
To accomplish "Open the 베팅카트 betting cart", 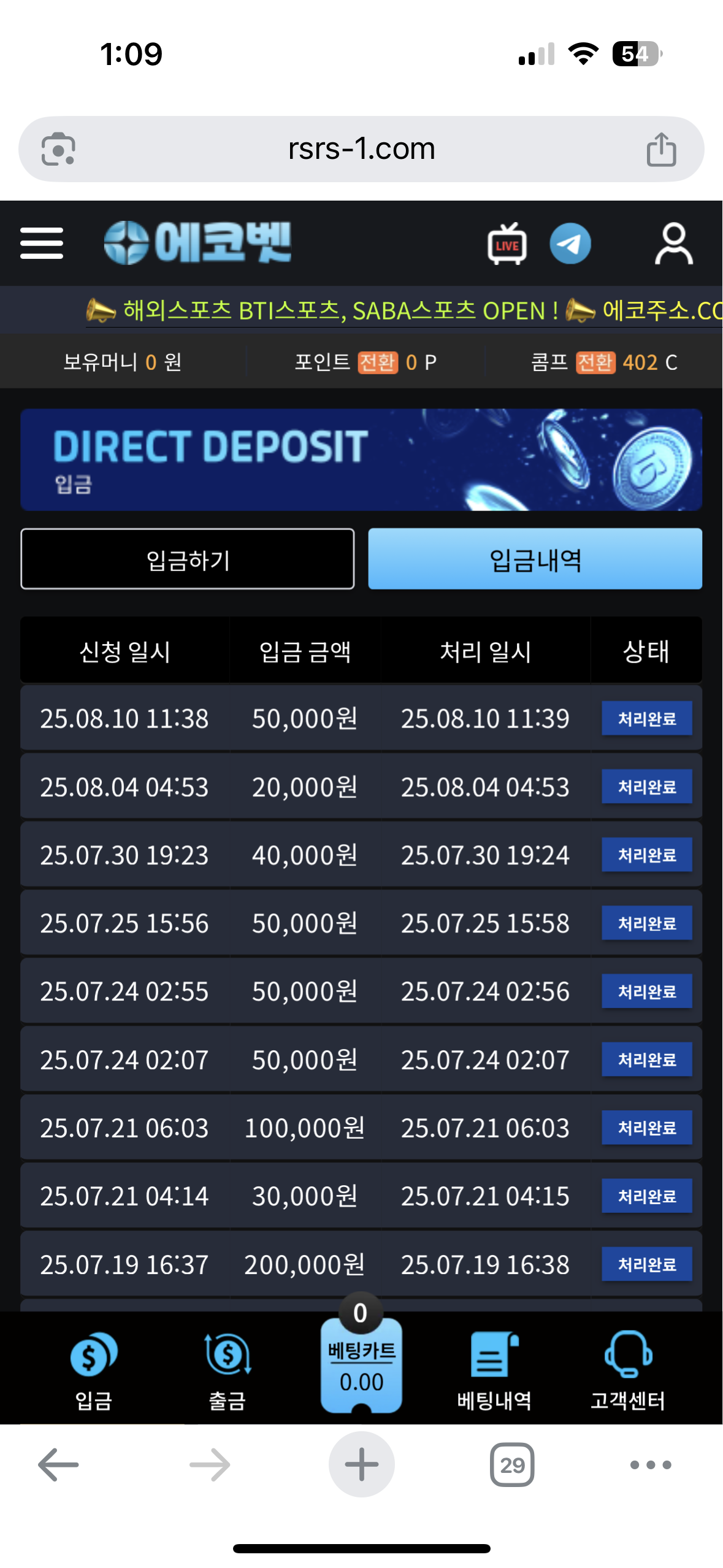I will (x=361, y=1364).
